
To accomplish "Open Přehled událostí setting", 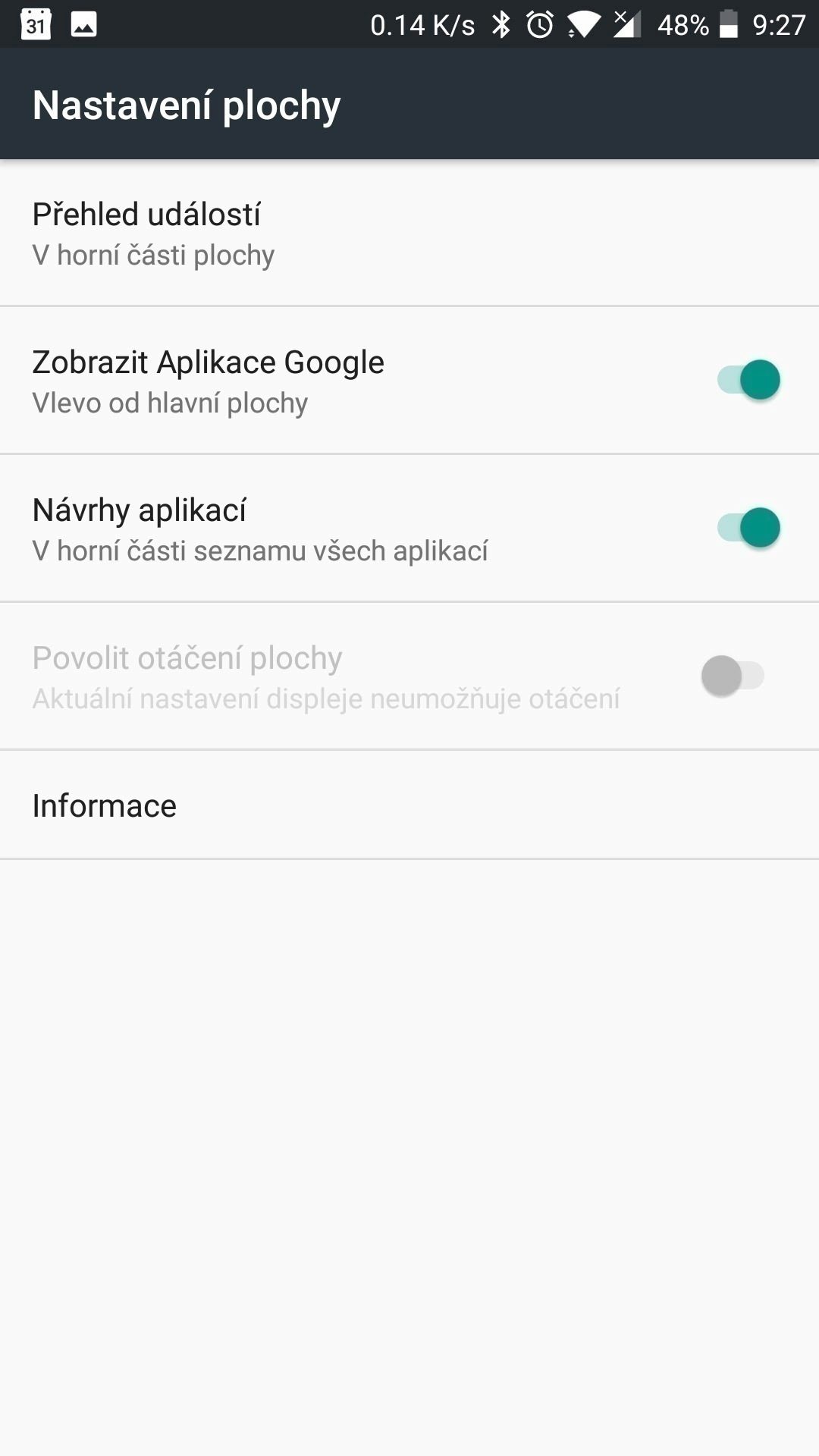I will (x=409, y=233).
